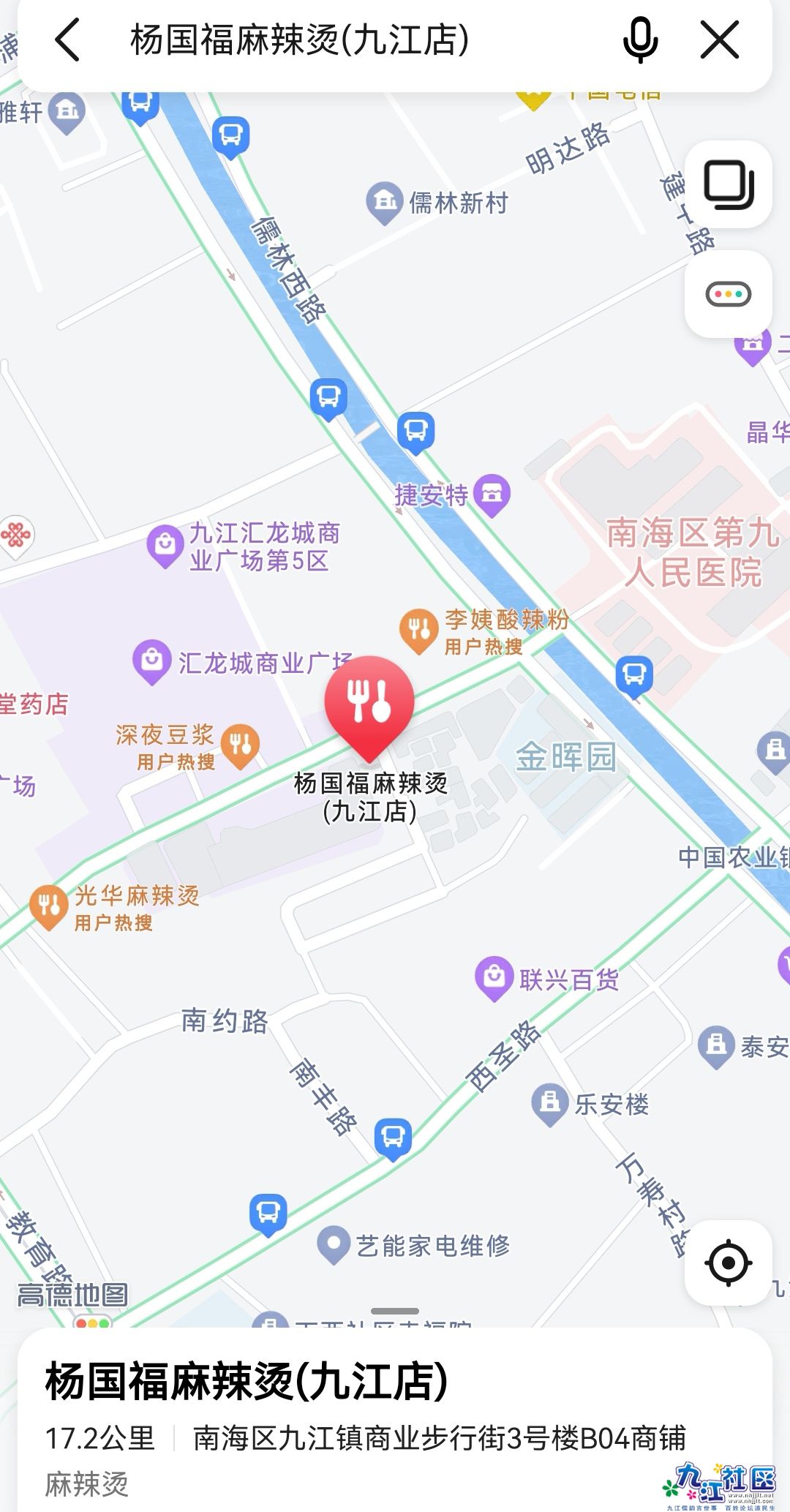790x1512 pixels.
Task: Tap the red 杨国福麻辣烫 location pin
Action: (369, 702)
